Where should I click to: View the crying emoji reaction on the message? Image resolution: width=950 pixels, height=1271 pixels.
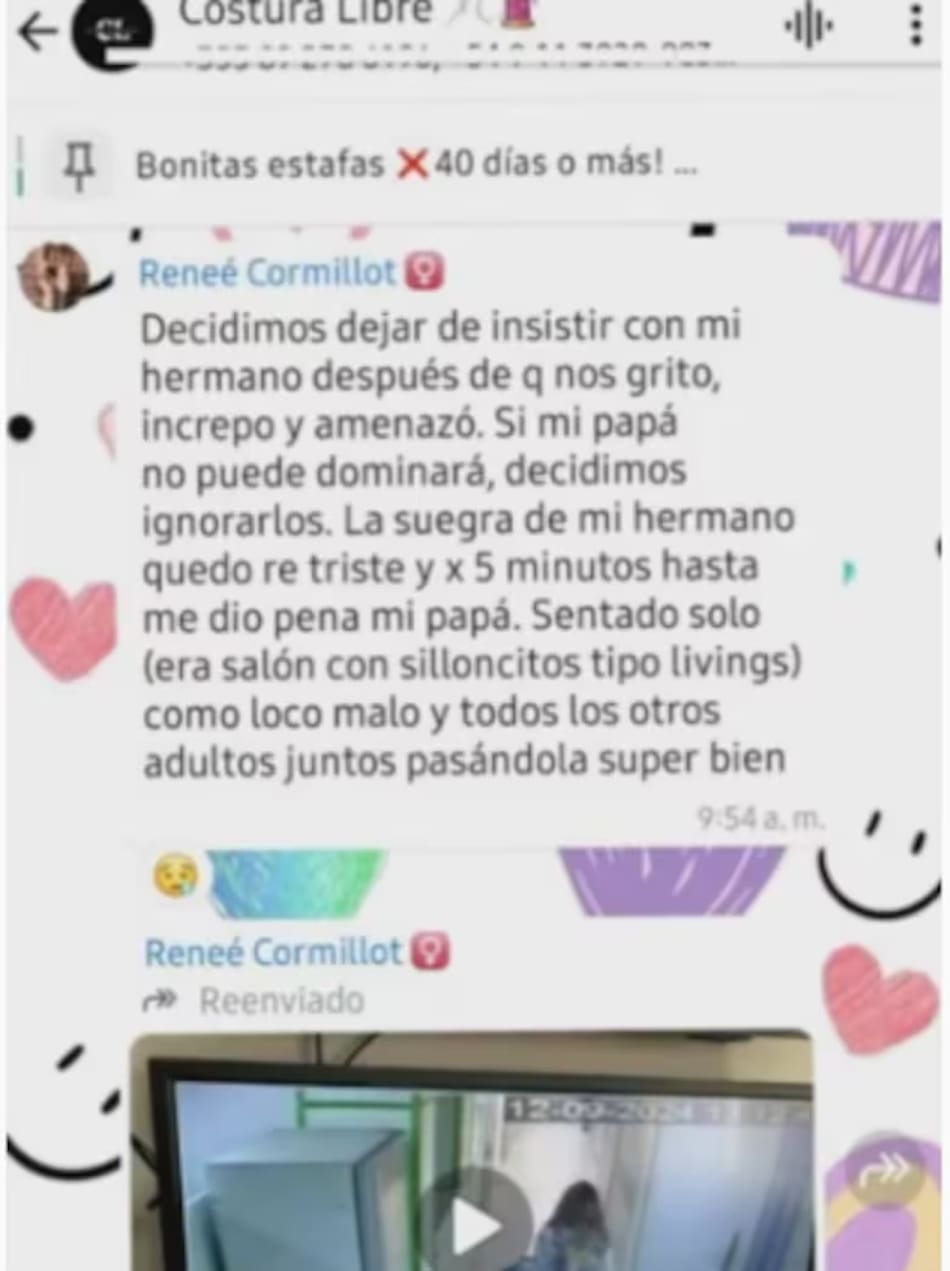[x=175, y=876]
